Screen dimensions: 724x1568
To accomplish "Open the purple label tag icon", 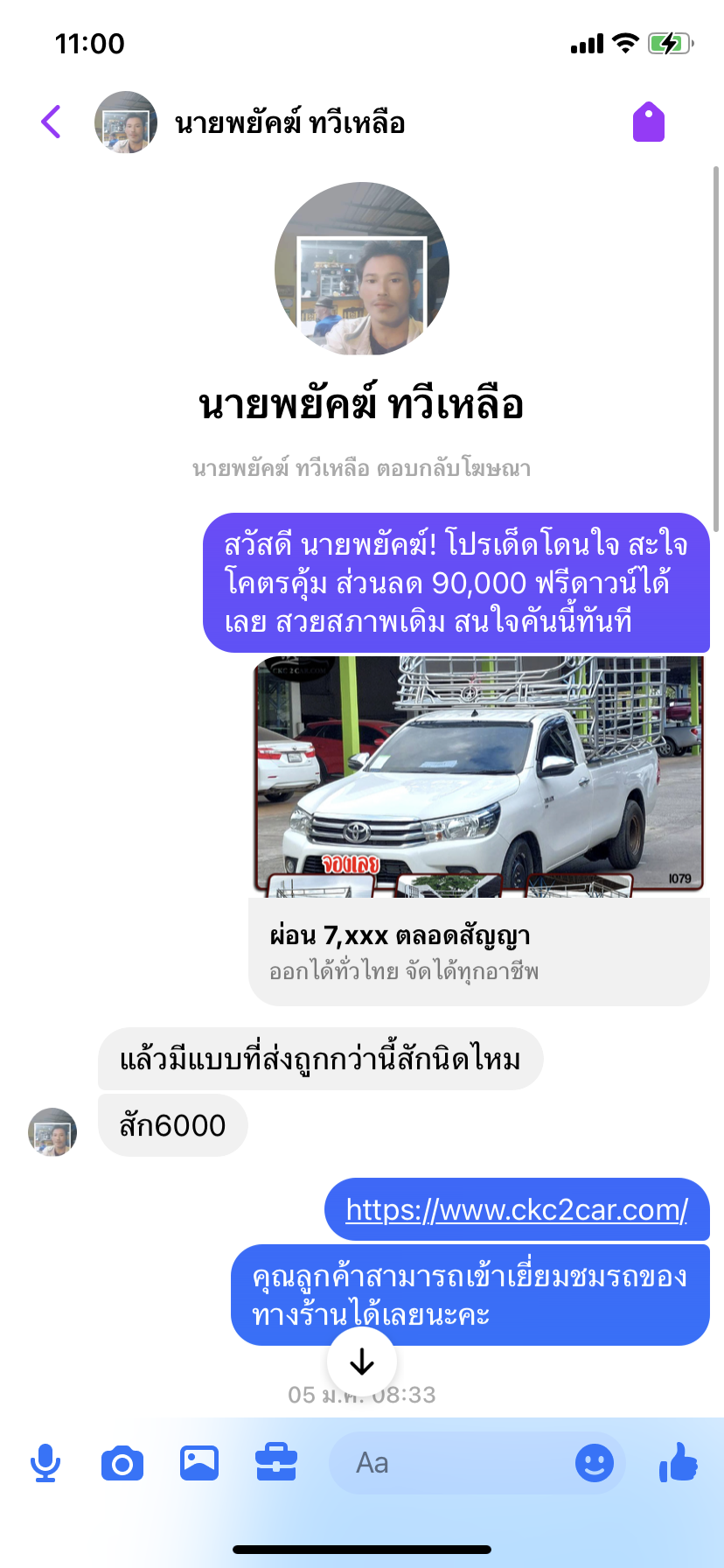I will (648, 122).
